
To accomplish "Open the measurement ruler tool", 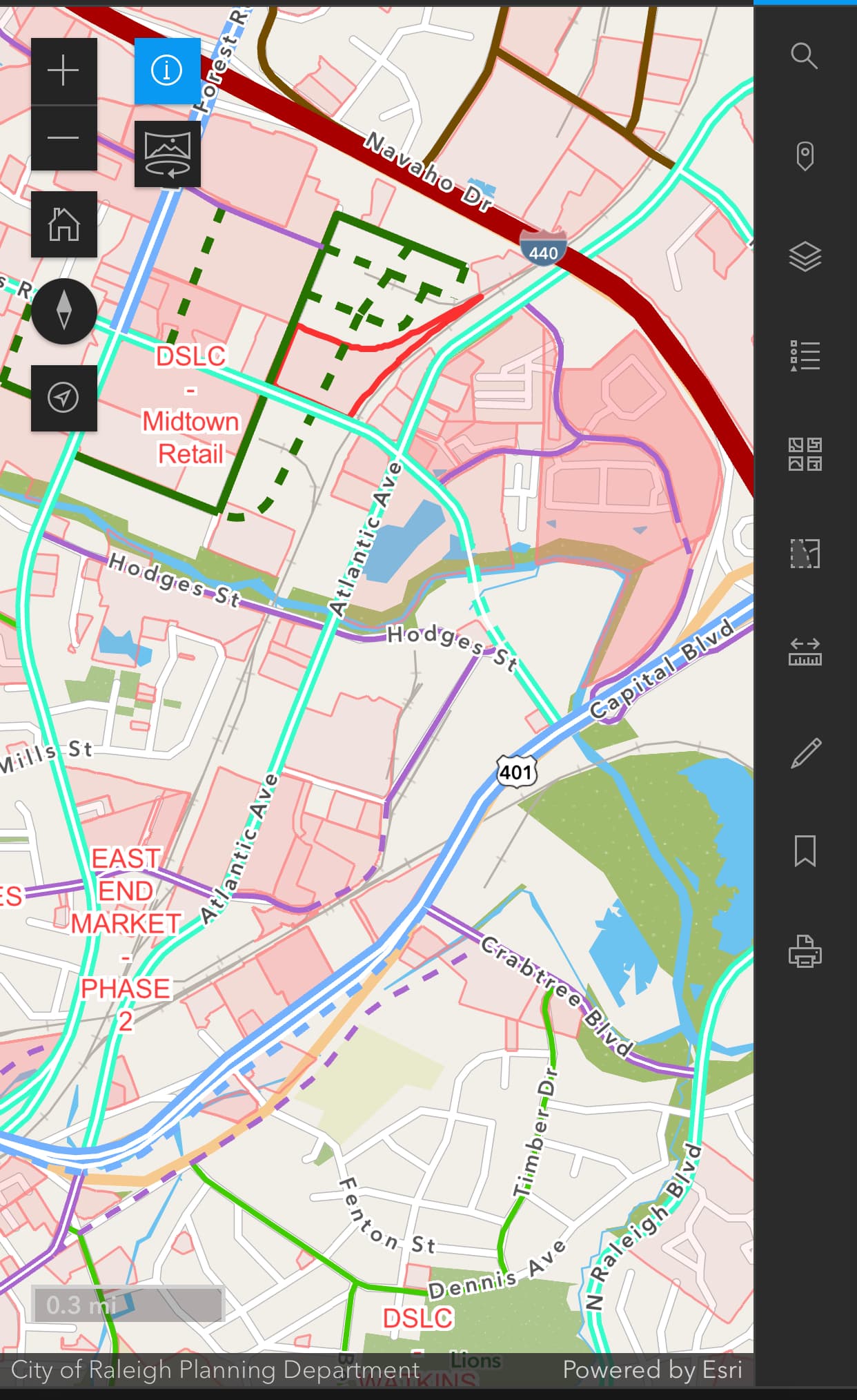I will (805, 652).
